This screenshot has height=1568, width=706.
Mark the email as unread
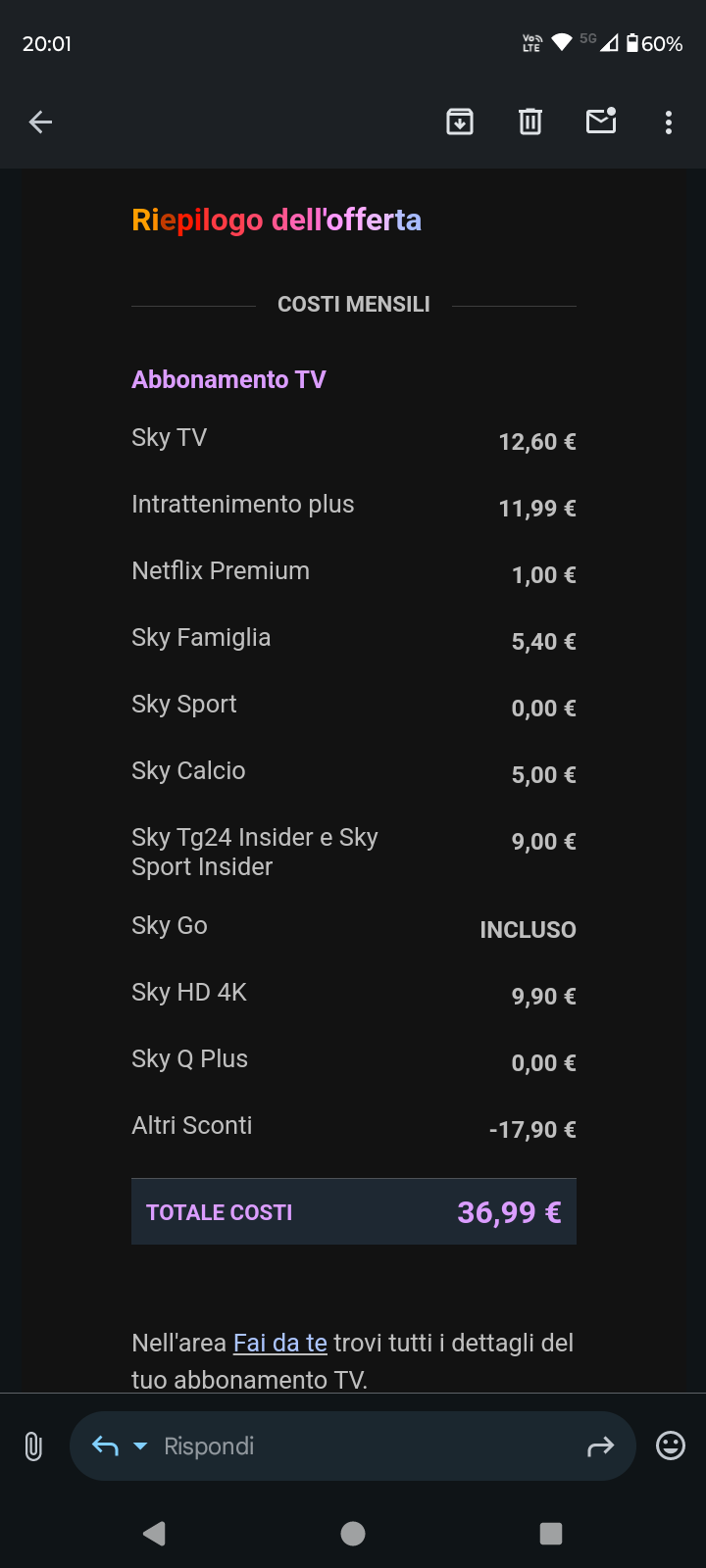pyautogui.click(x=601, y=121)
